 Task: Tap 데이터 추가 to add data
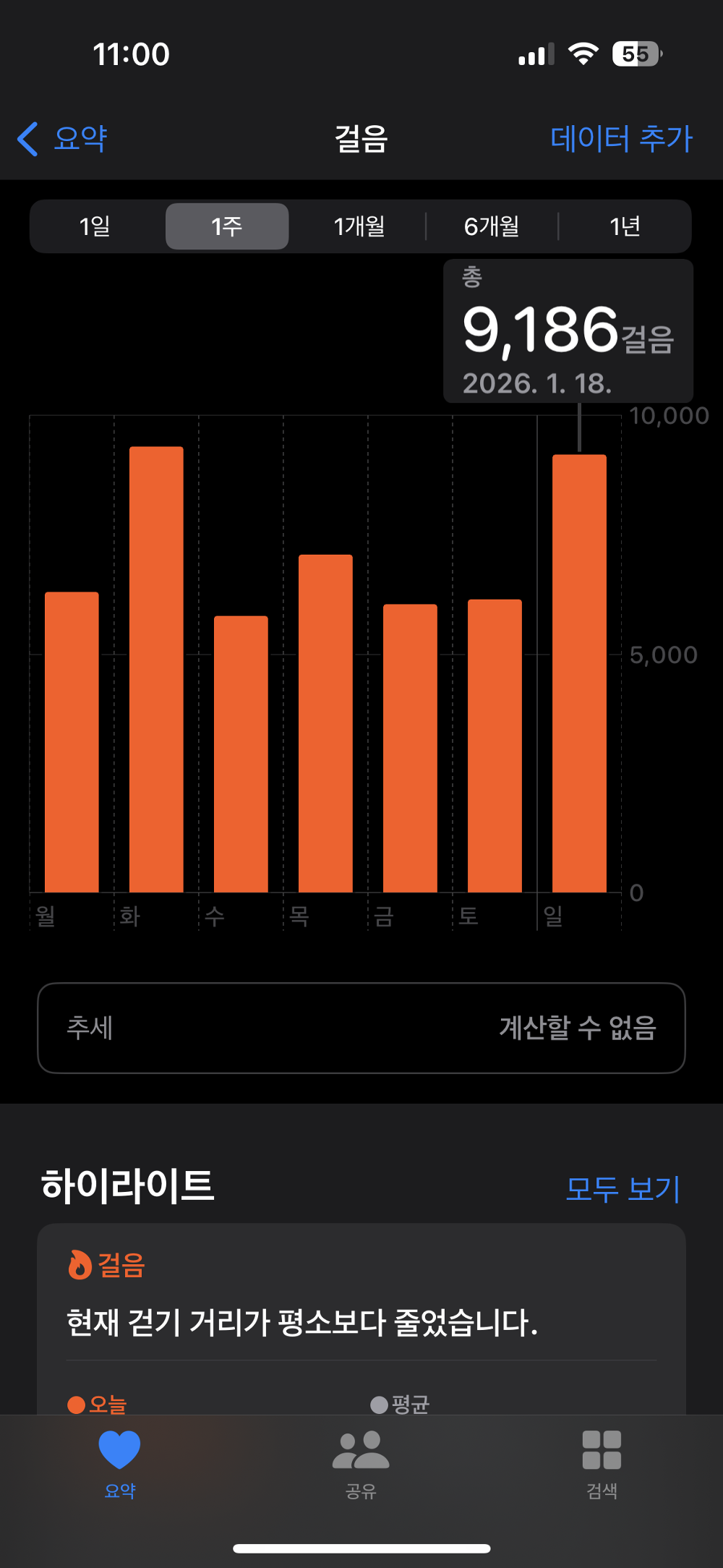coord(620,138)
